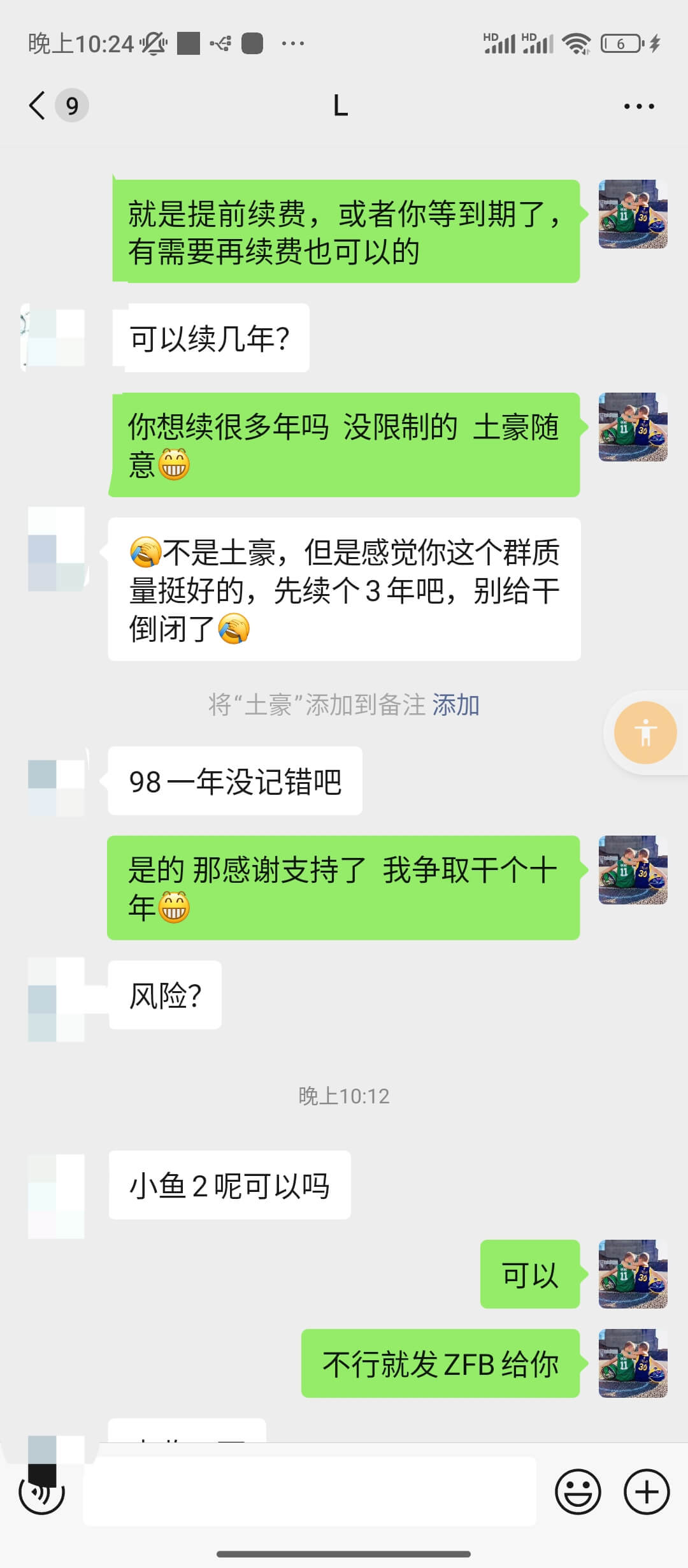Tap the green 可以 reply bubble
The image size is (688, 1568).
pos(531,1275)
